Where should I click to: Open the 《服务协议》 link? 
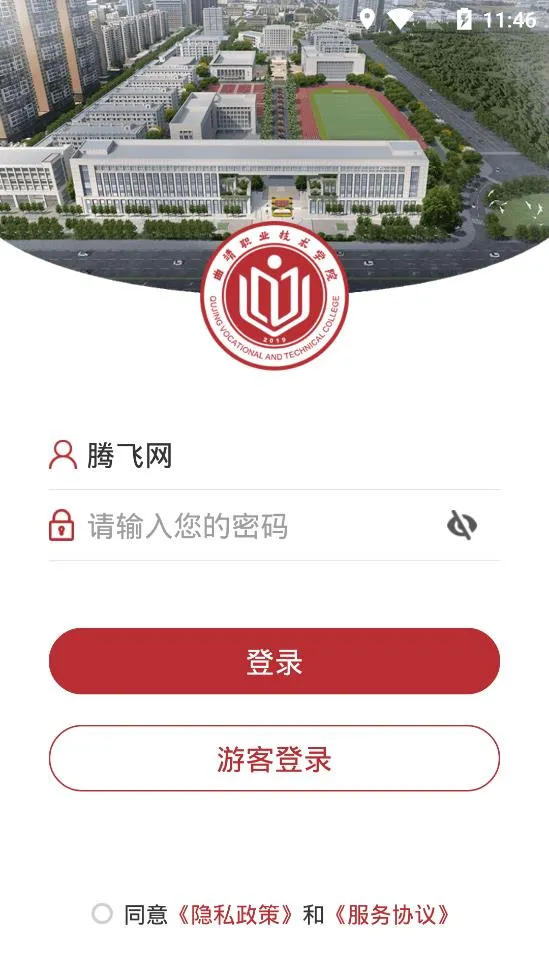391,914
